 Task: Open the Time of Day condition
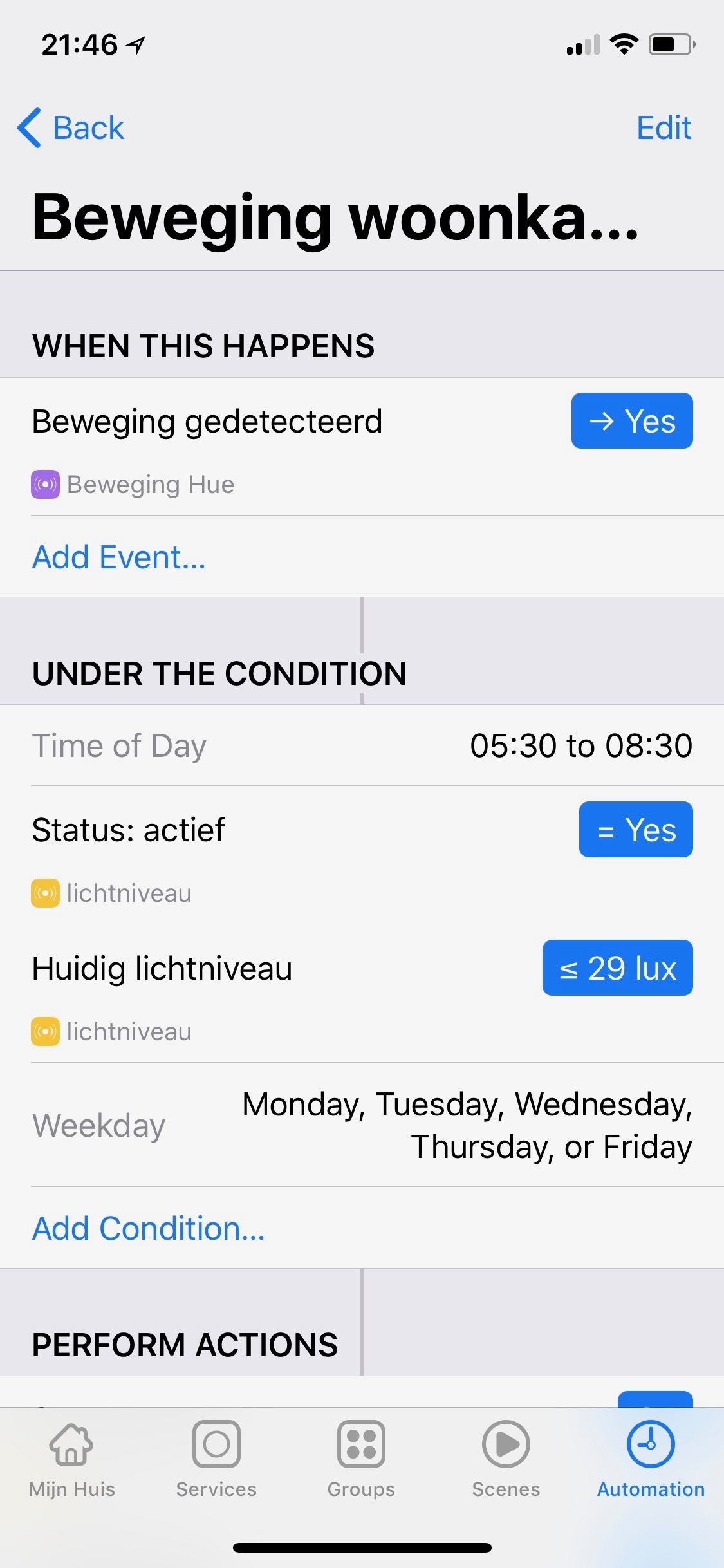tap(362, 745)
